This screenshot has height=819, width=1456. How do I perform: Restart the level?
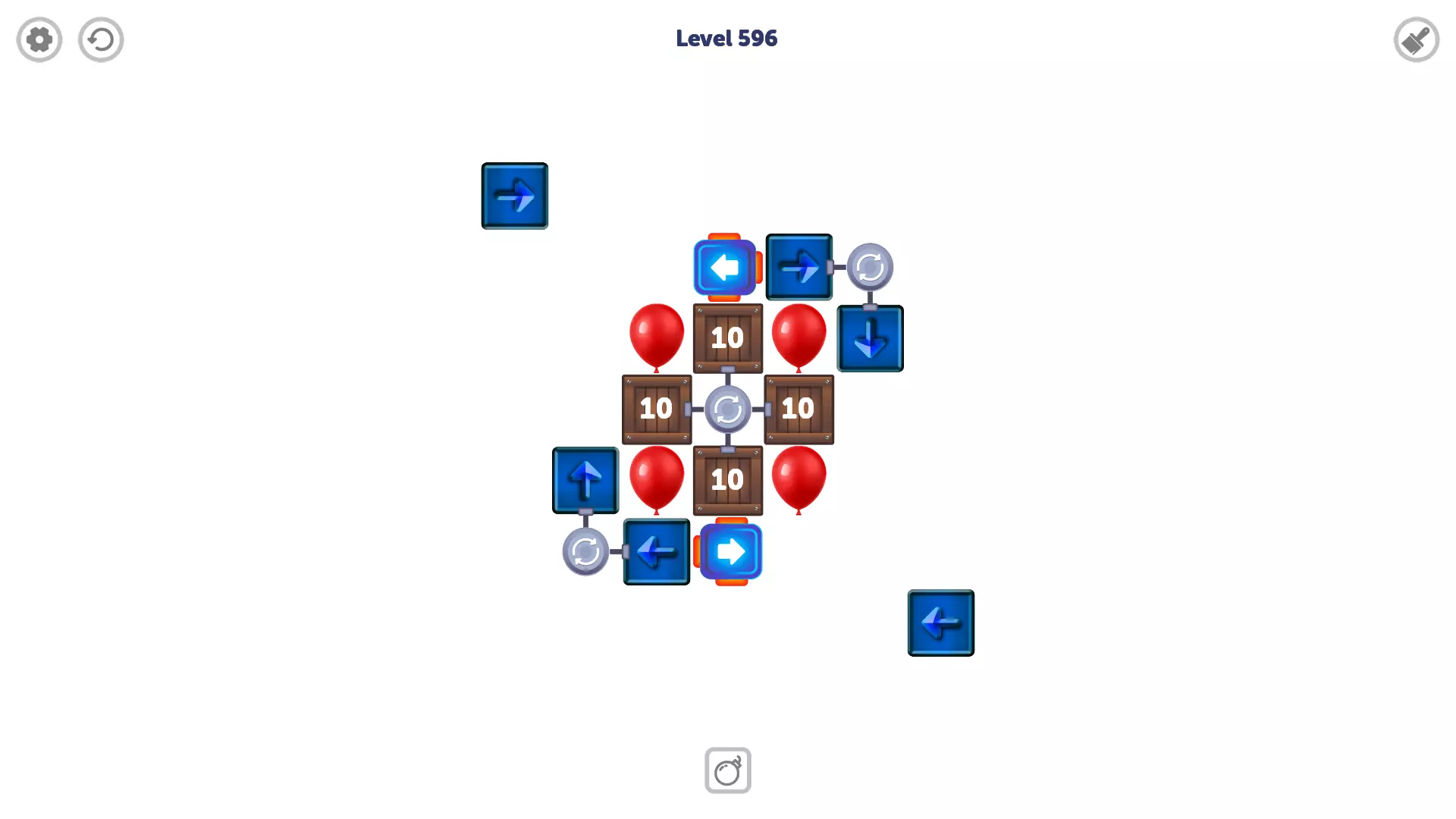coord(101,39)
